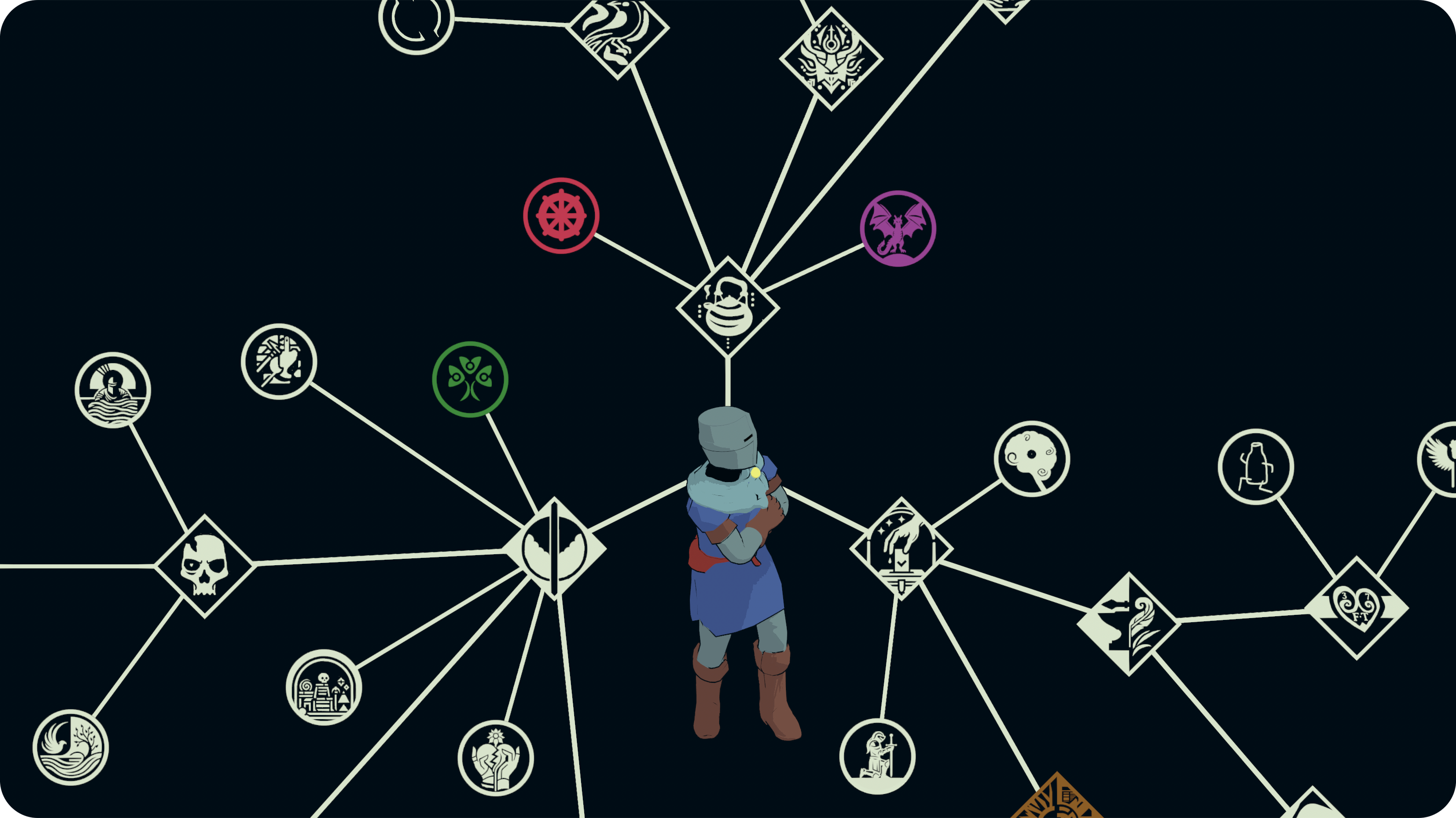Image resolution: width=1456 pixels, height=818 pixels.
Task: Select the broken heart in hands node
Action: 495,758
